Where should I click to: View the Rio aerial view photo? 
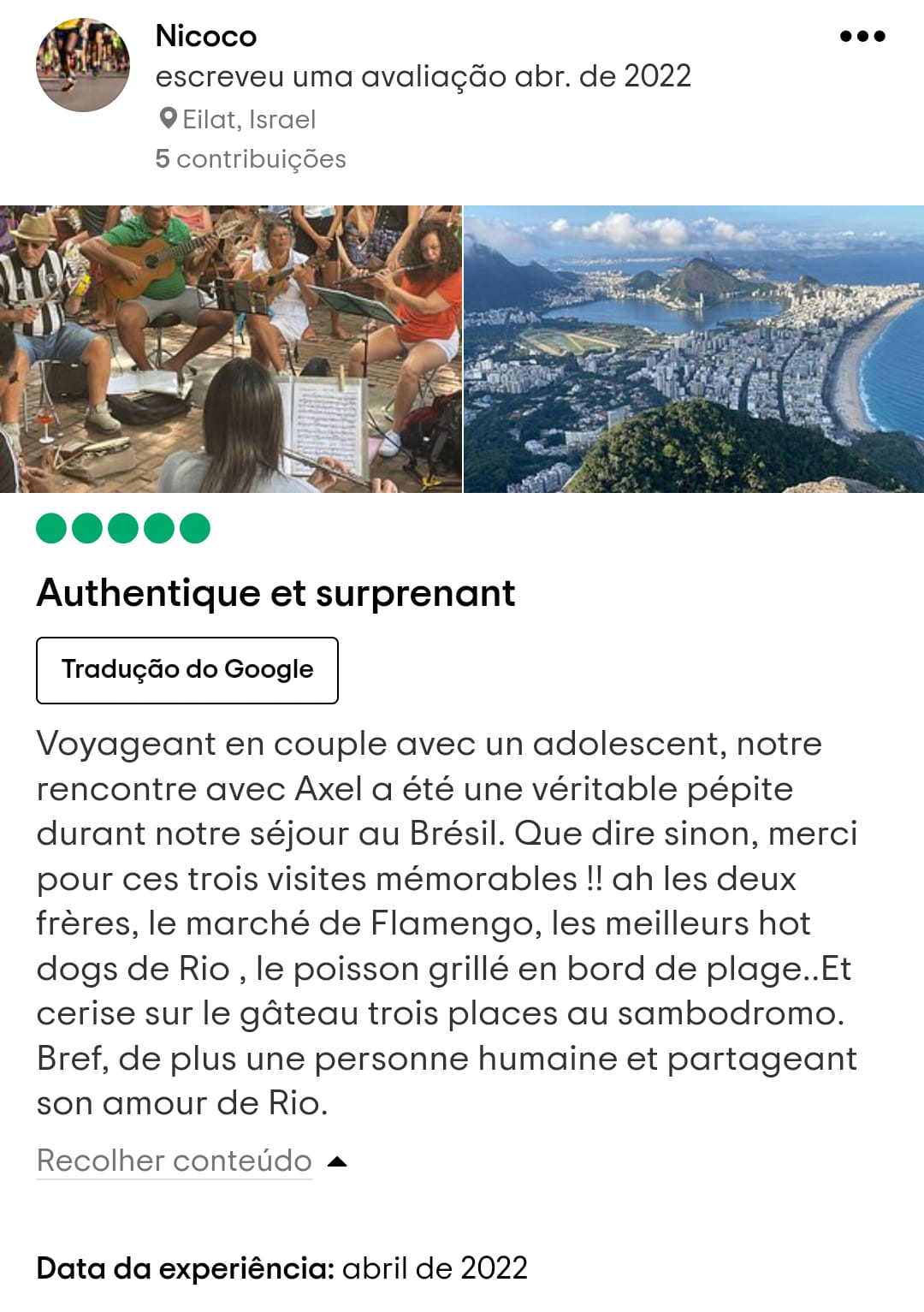click(x=693, y=348)
